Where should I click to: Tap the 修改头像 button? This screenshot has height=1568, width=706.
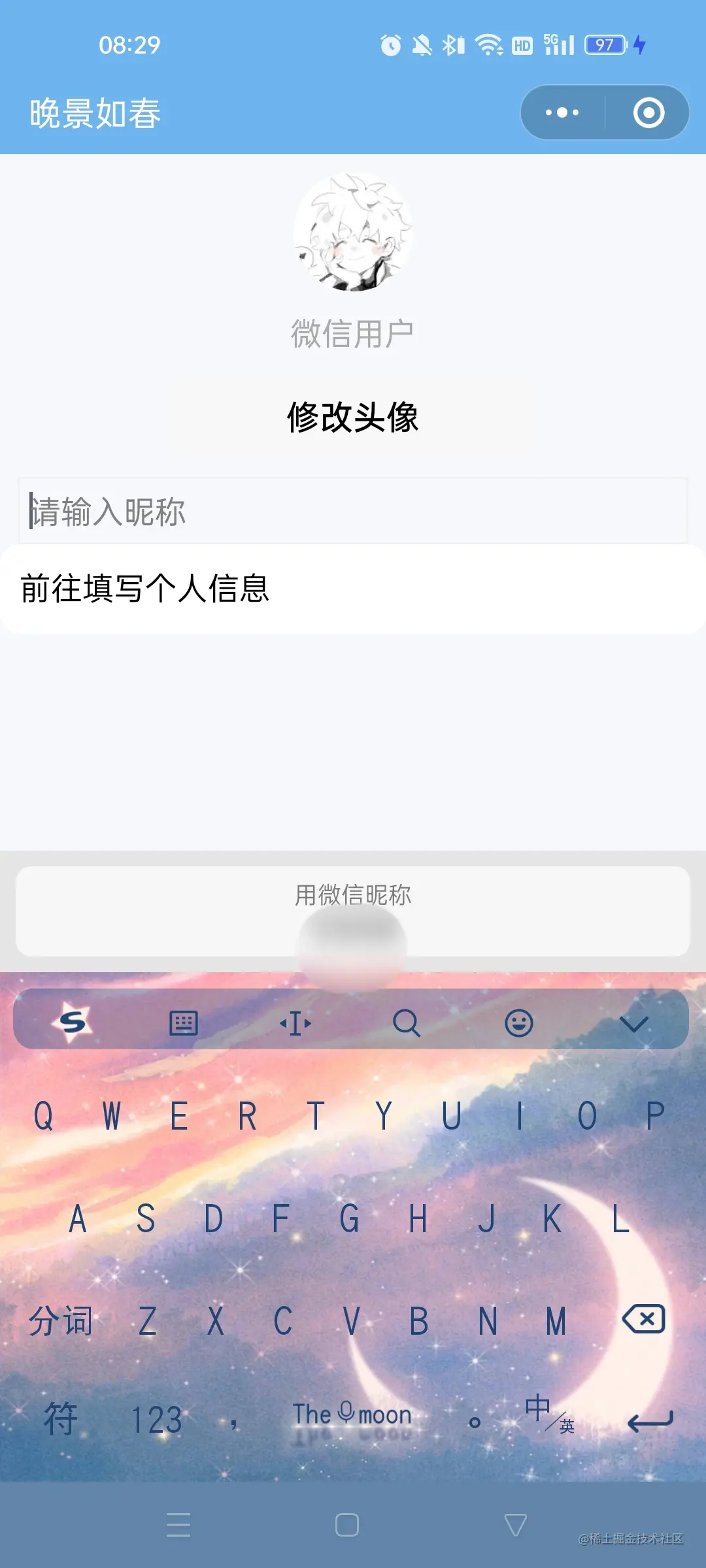click(x=353, y=417)
